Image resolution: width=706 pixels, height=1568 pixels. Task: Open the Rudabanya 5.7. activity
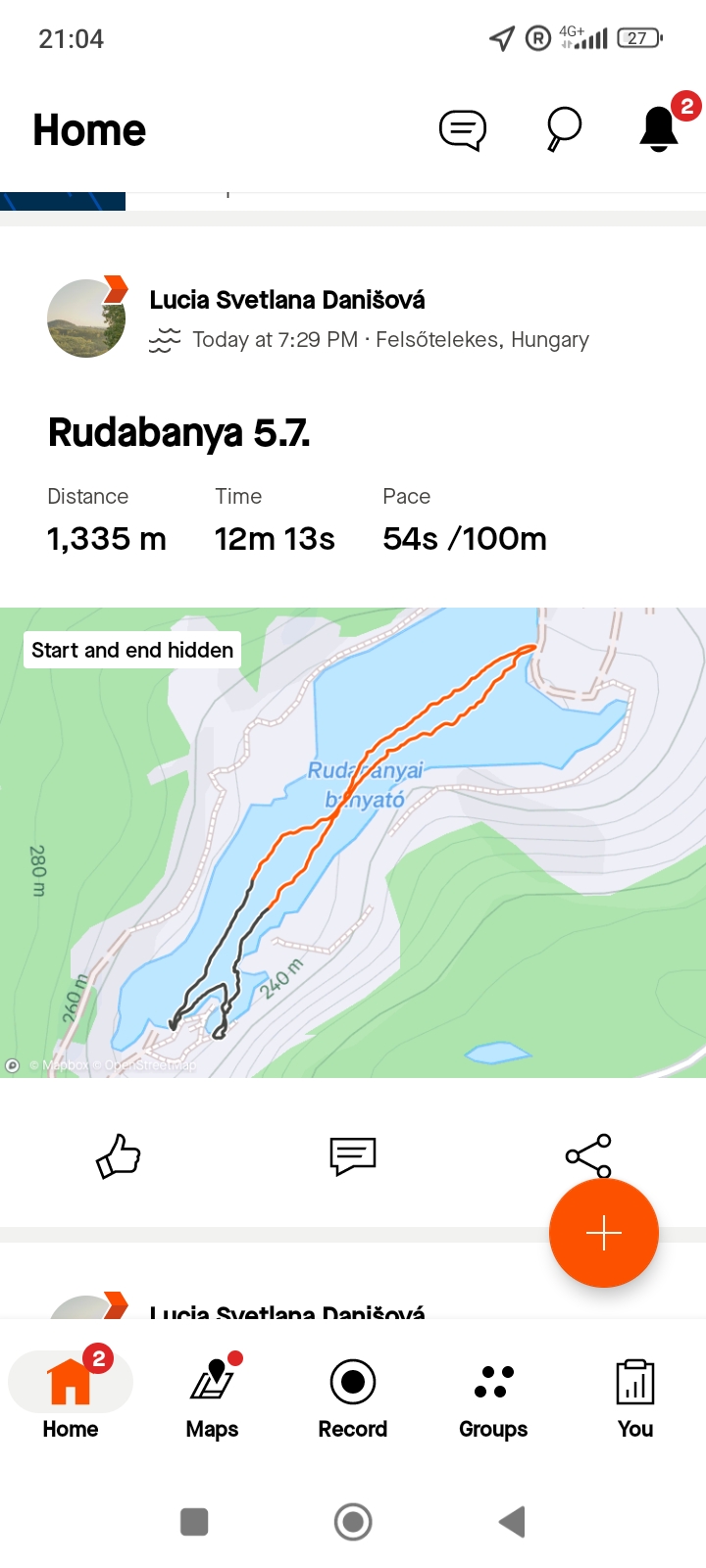[178, 433]
